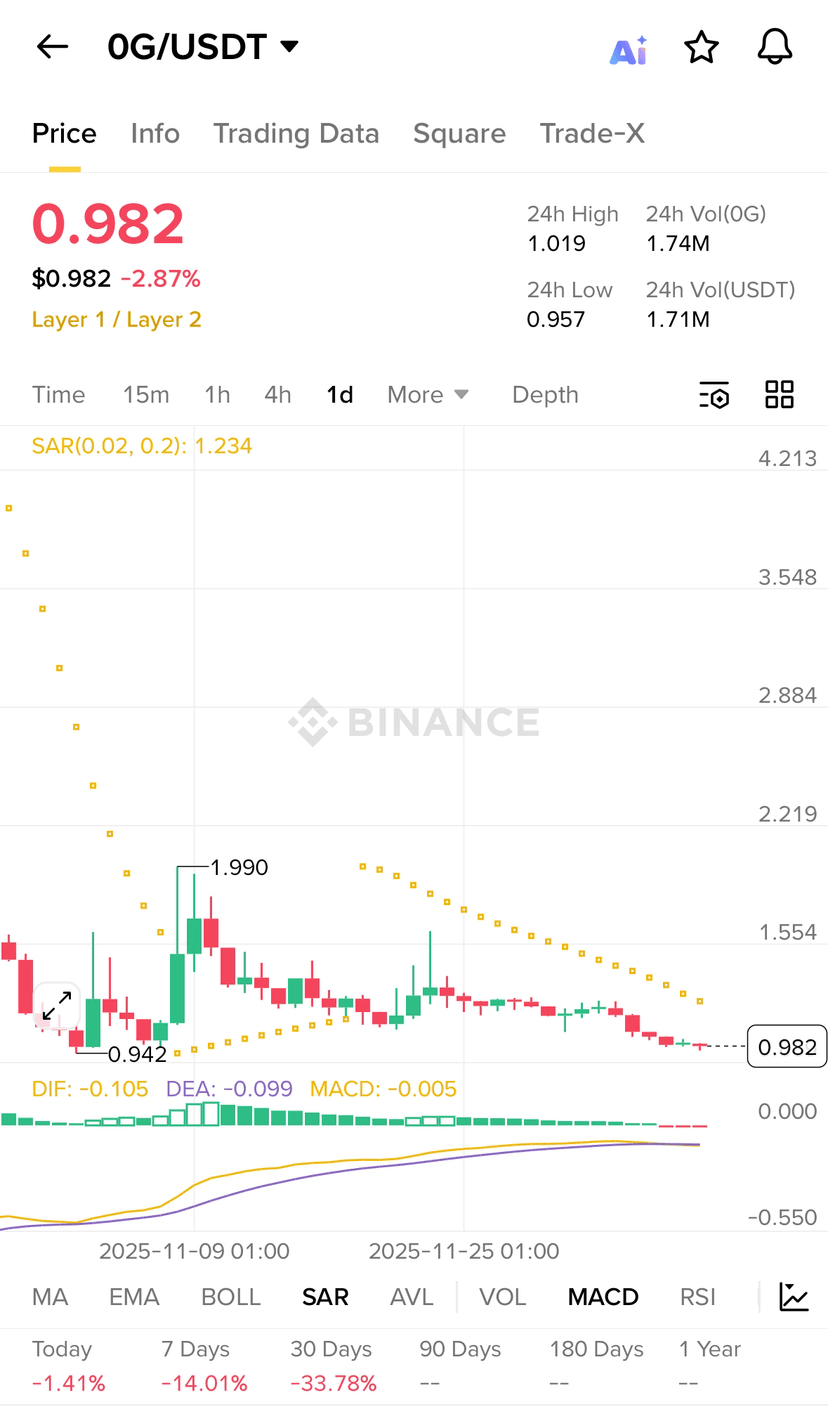This screenshot has height=1414, width=828.
Task: Enable the RSI indicator
Action: tap(697, 1297)
